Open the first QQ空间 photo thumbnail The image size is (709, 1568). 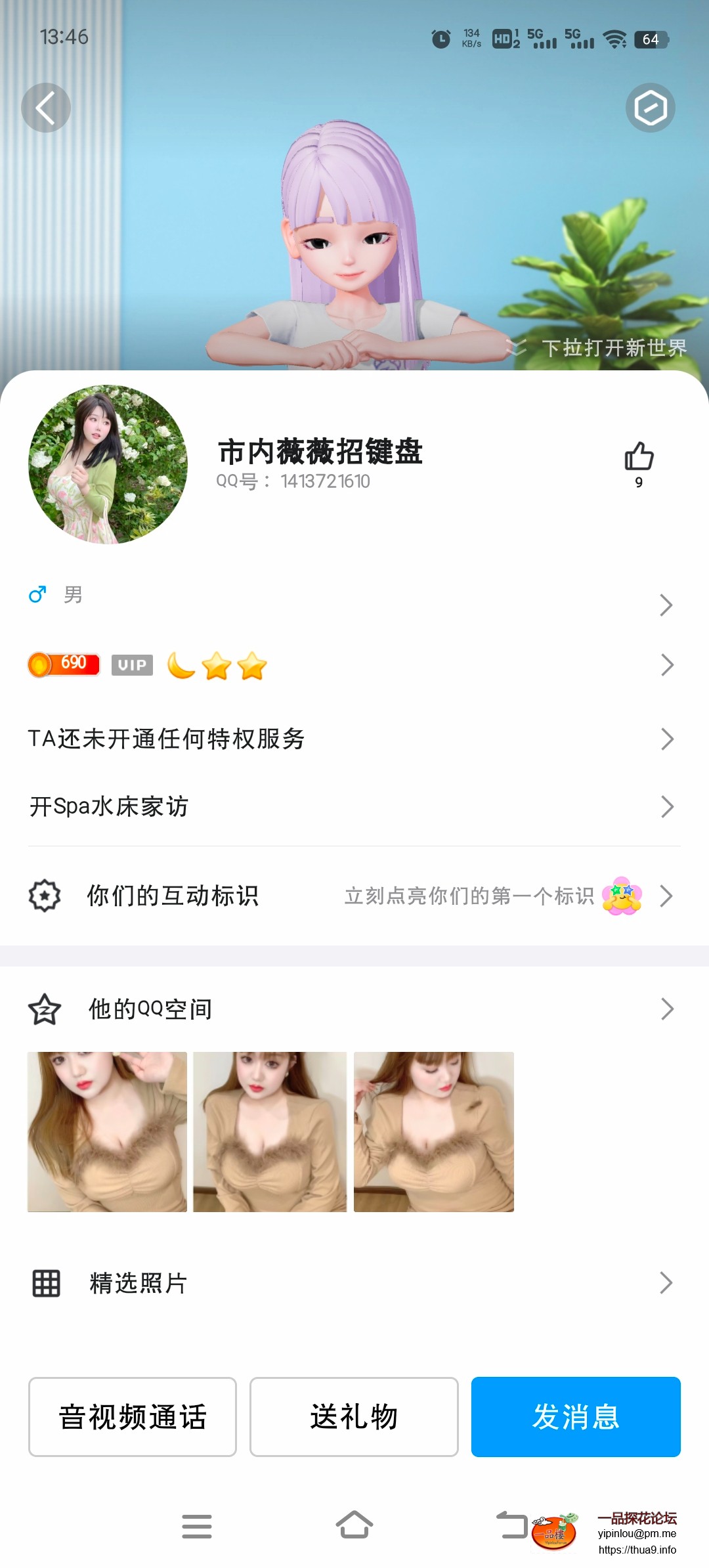[x=108, y=1133]
